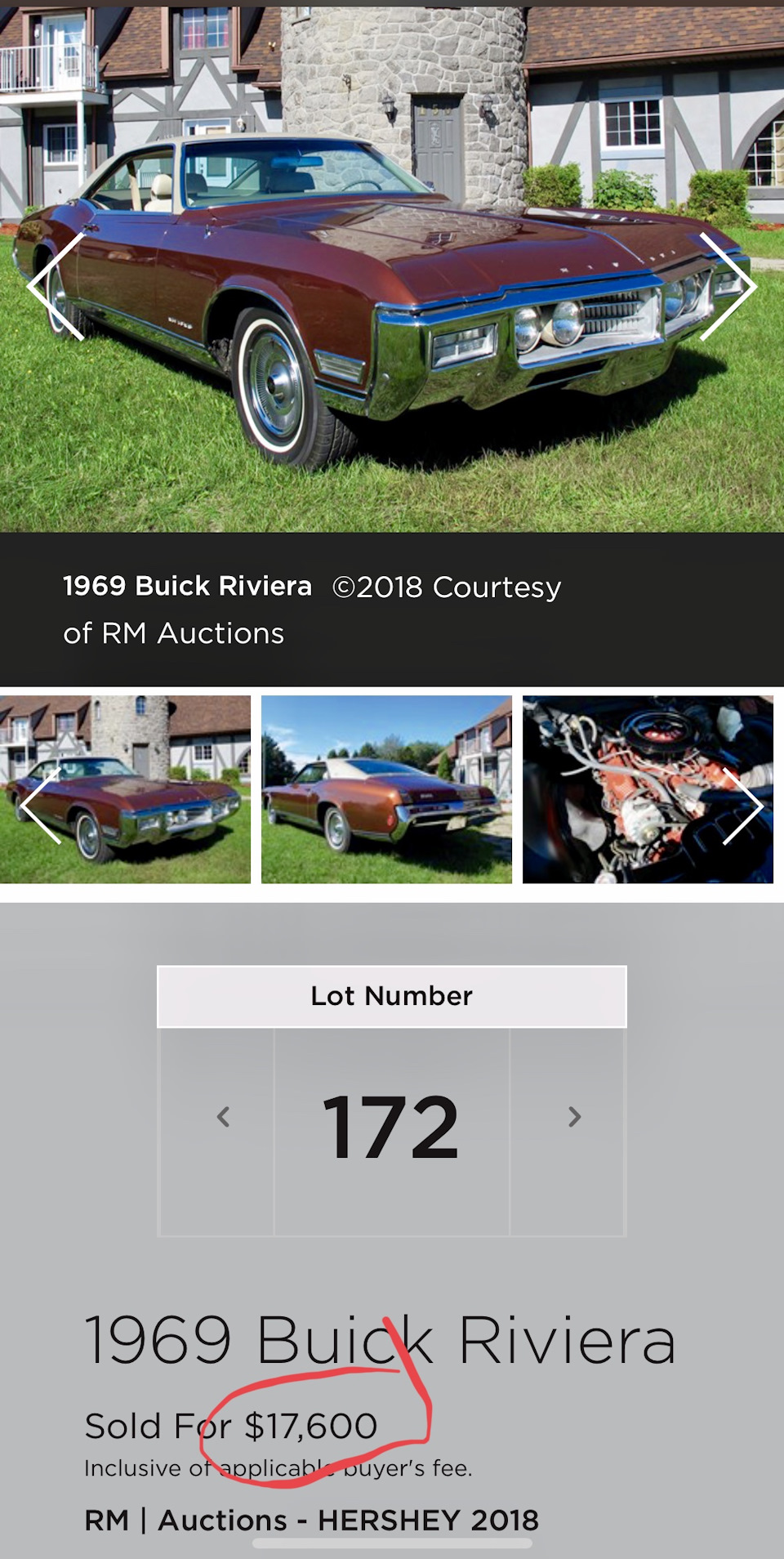
Task: Go to the next lot number
Action: coord(574,1117)
